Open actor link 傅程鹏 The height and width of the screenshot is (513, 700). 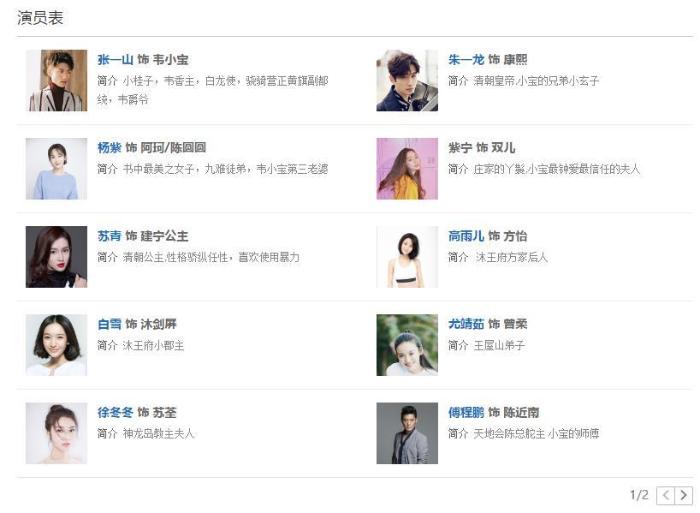coord(466,412)
